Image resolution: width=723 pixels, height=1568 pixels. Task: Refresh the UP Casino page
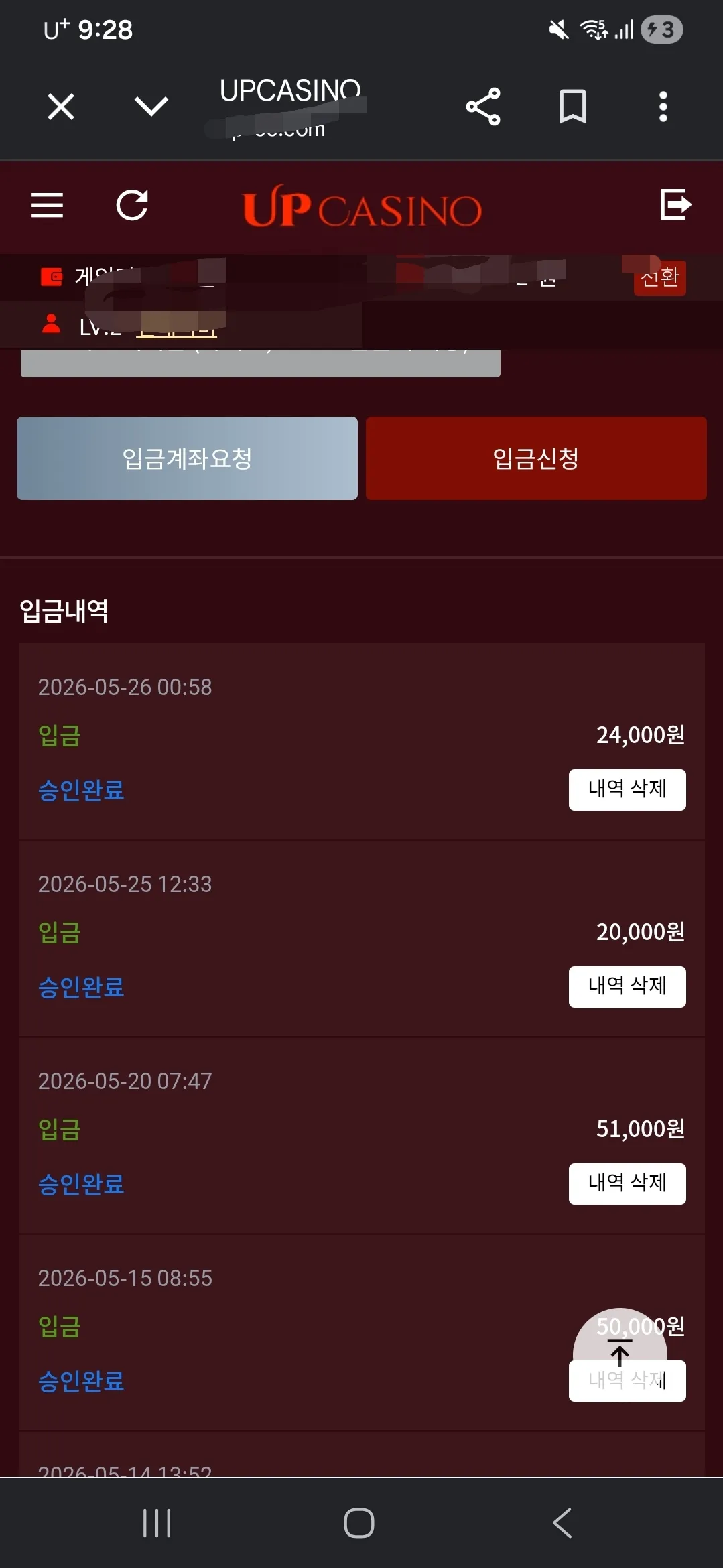132,205
